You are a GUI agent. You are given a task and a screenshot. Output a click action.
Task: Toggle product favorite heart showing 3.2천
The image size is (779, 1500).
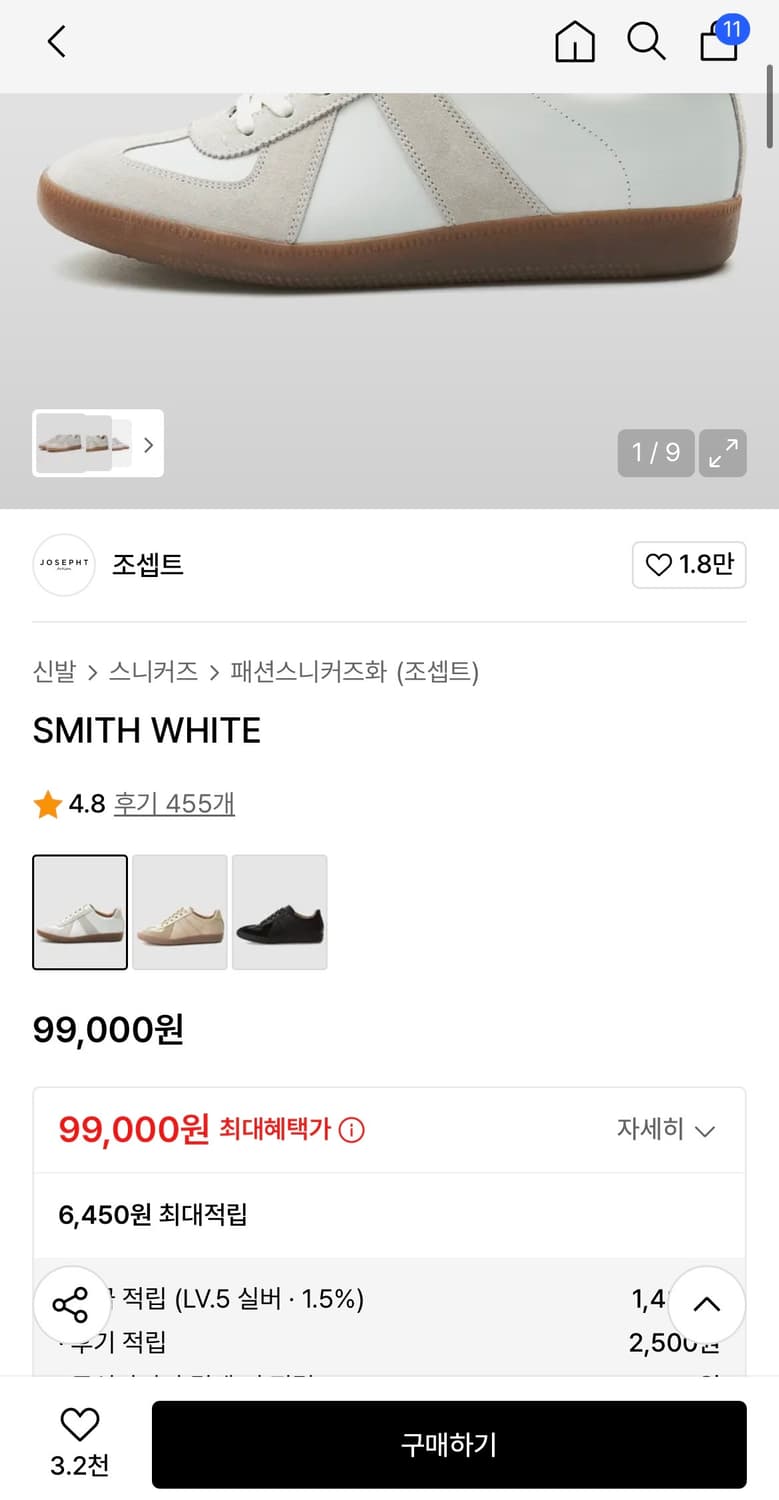pyautogui.click(x=80, y=1437)
